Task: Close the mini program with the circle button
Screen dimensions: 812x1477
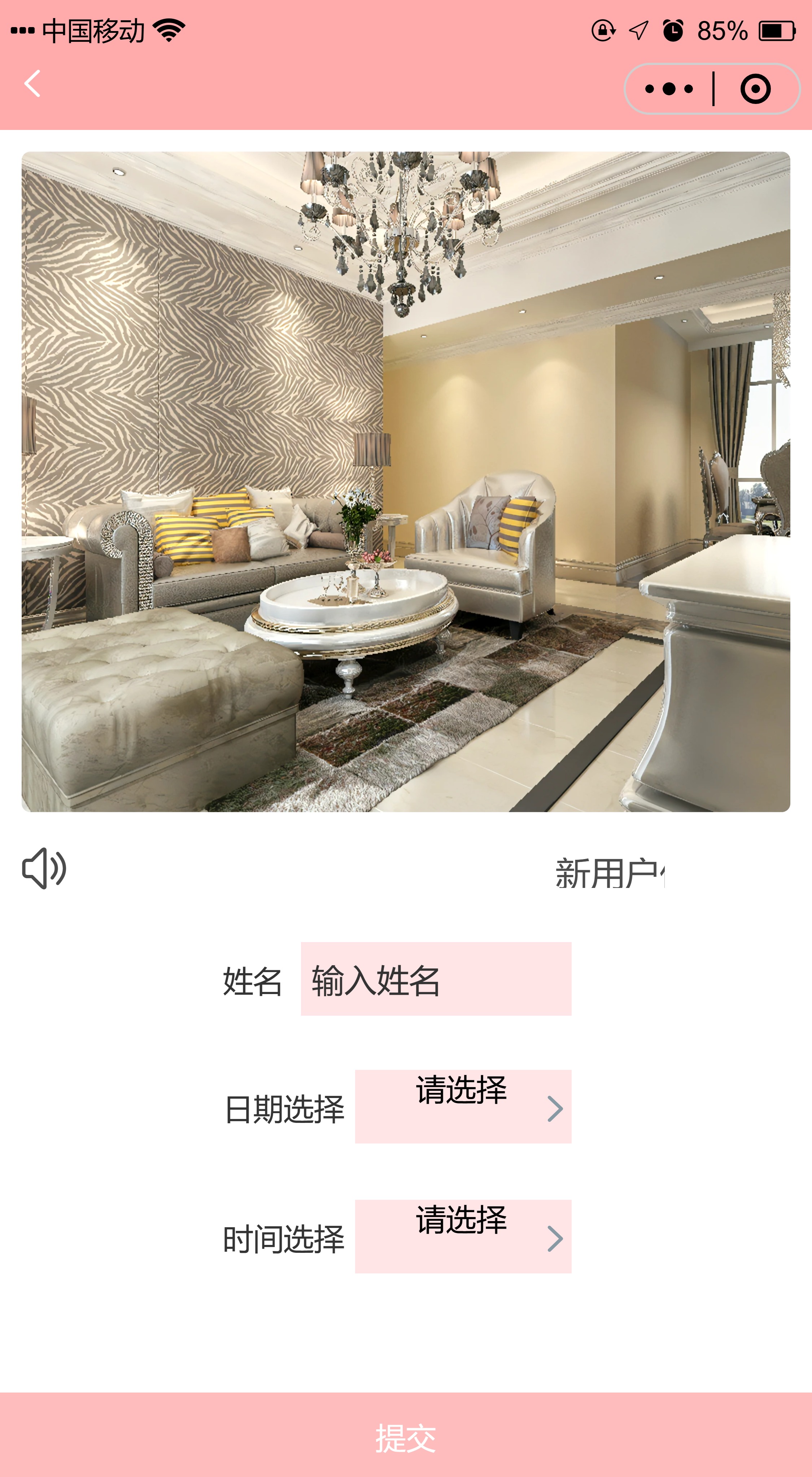Action: click(x=755, y=89)
